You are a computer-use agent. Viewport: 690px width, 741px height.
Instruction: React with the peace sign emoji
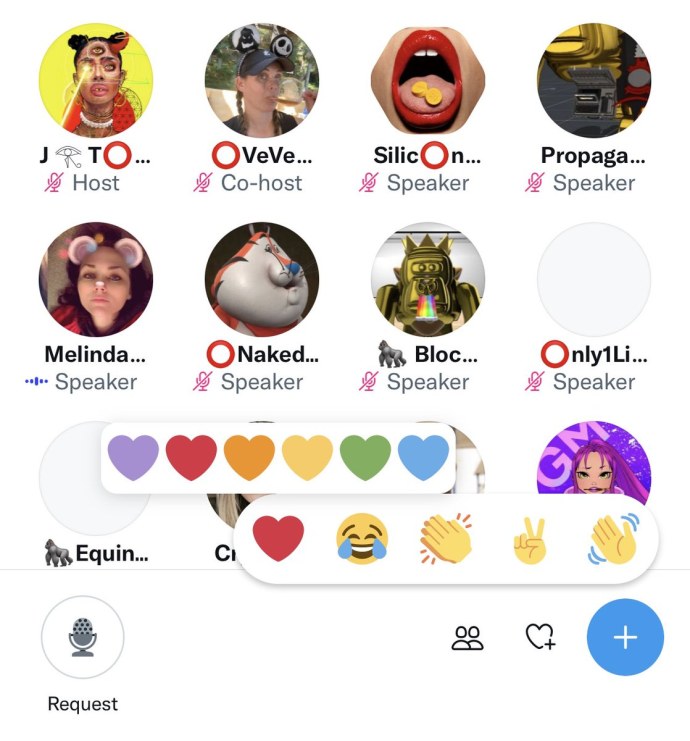530,539
